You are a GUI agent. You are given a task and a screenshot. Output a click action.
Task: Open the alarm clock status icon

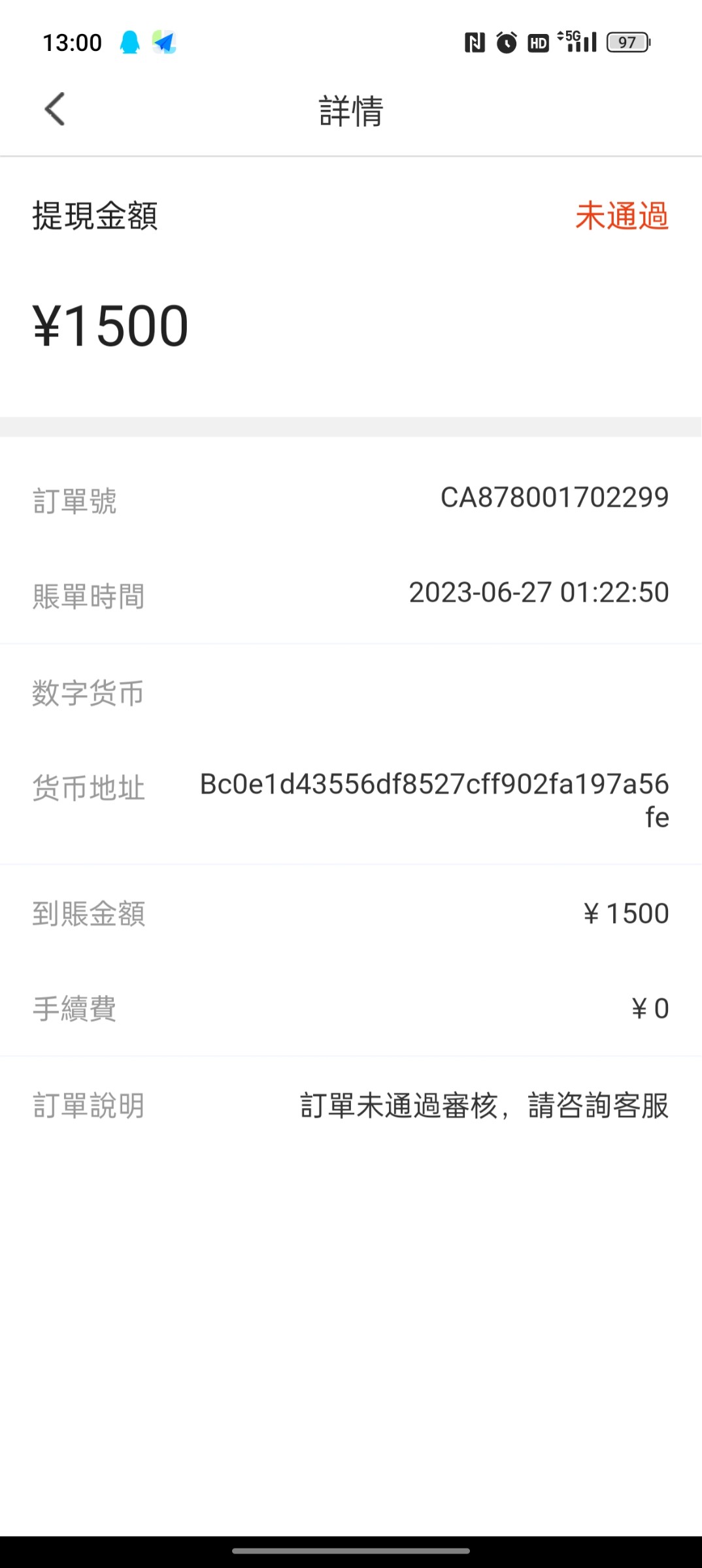[x=506, y=42]
